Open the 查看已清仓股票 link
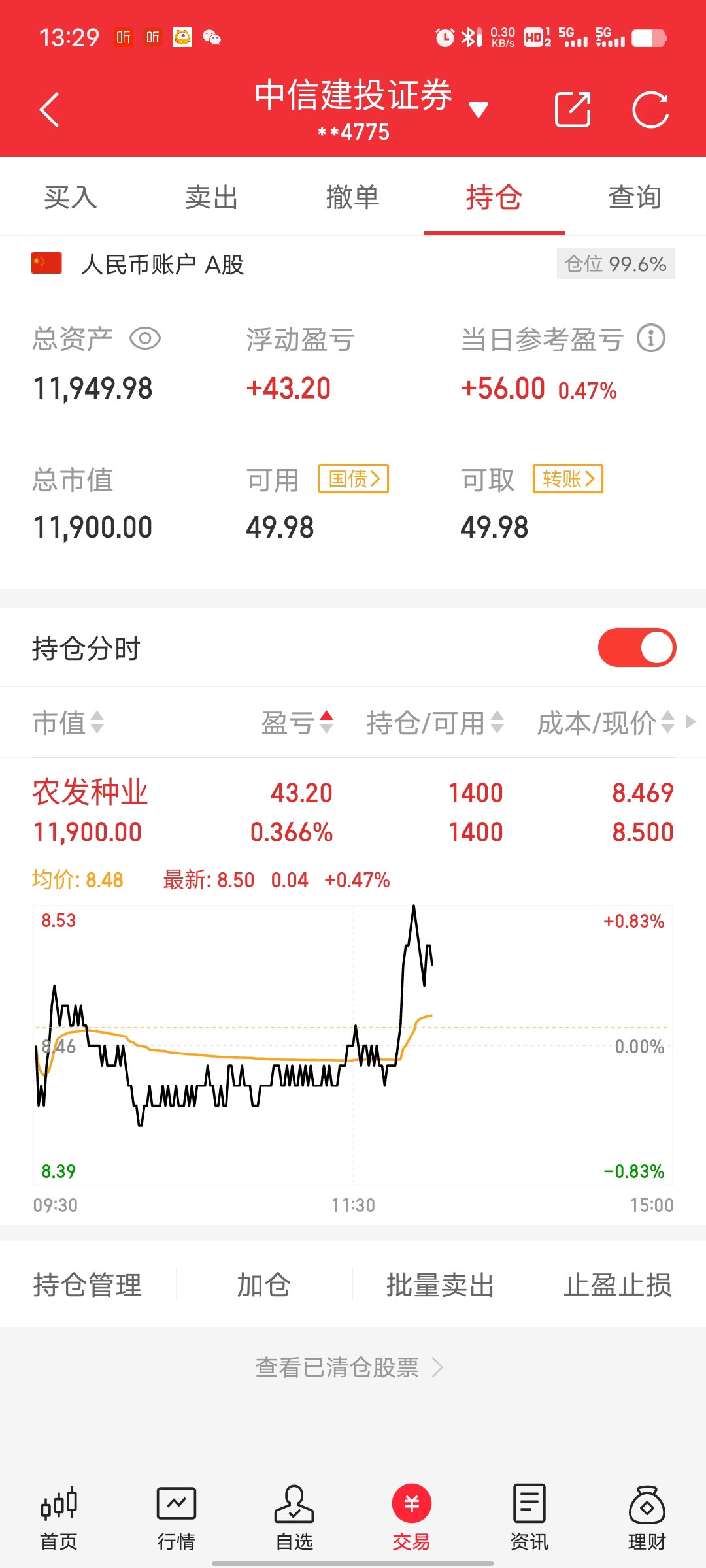Image resolution: width=706 pixels, height=1568 pixels. pyautogui.click(x=350, y=1367)
